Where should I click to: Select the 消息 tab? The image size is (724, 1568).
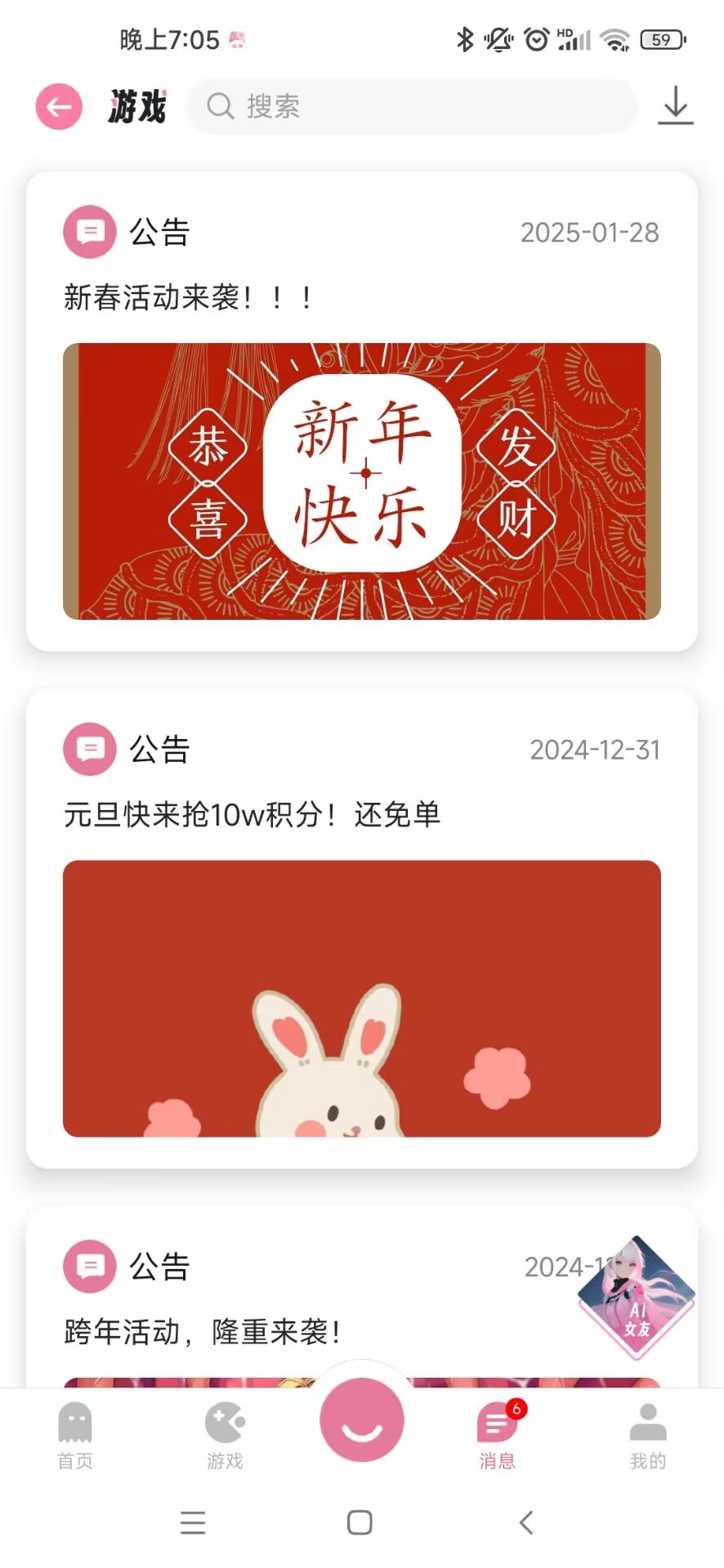(x=498, y=1436)
